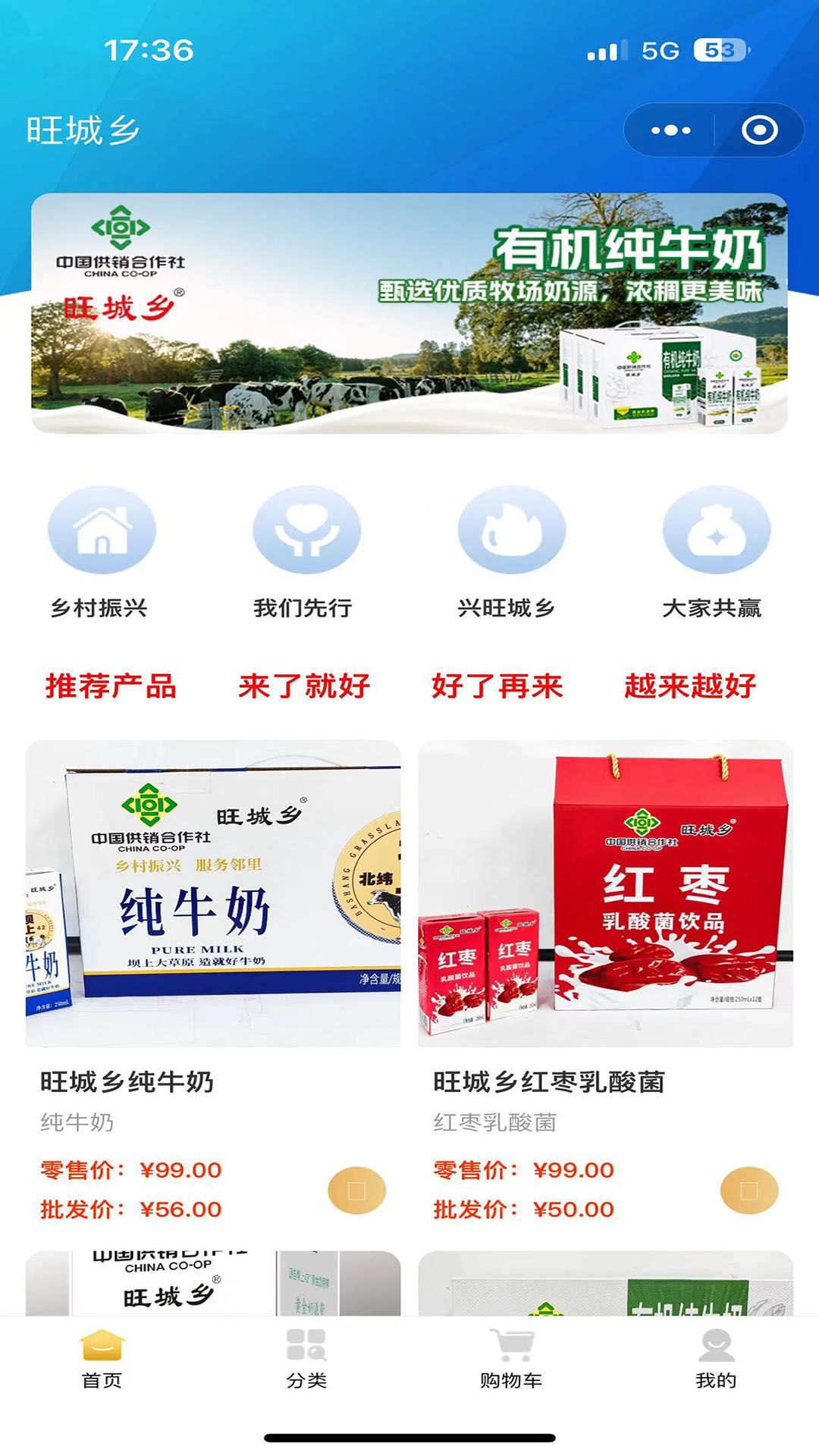Open the organic pure milk banner
This screenshot has width=819, height=1456.
point(409,313)
